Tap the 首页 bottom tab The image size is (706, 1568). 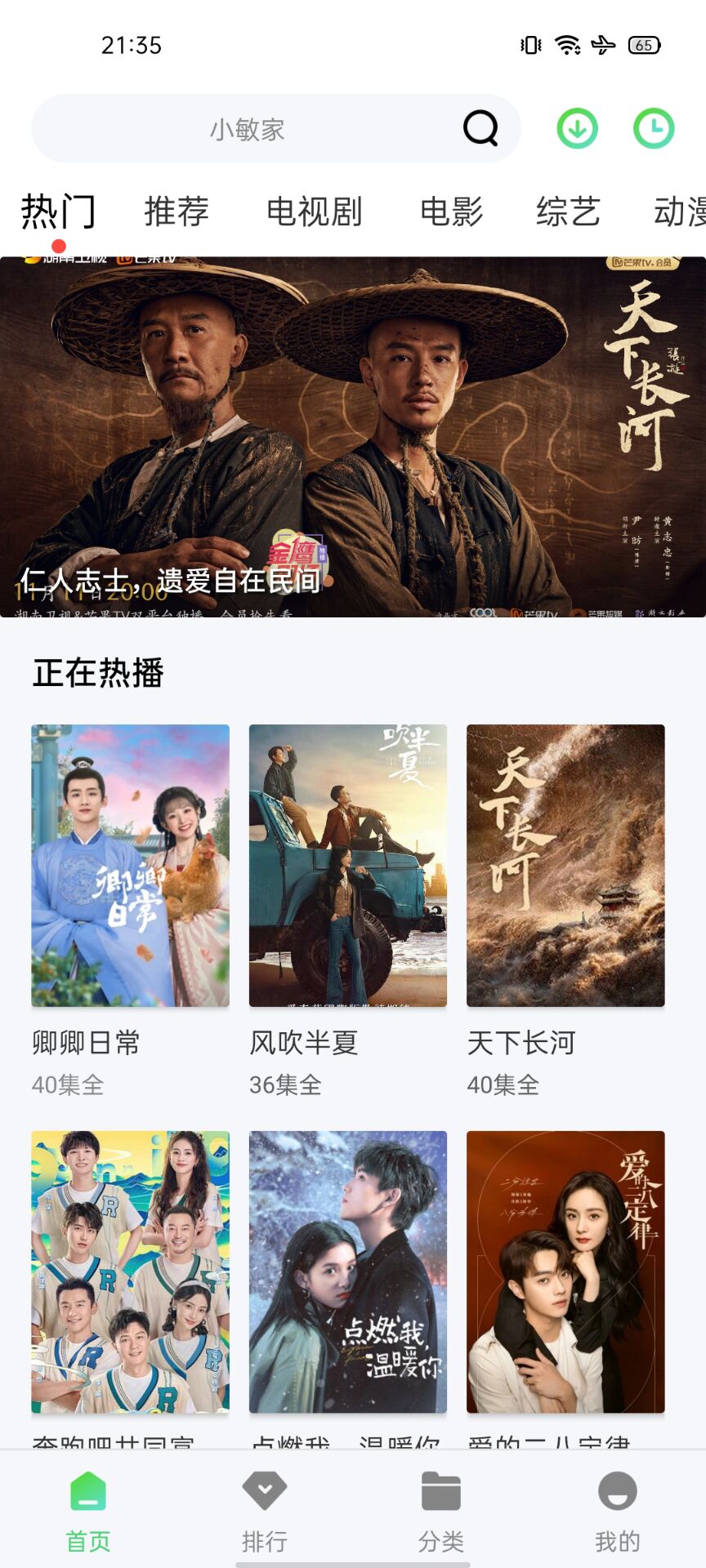pyautogui.click(x=88, y=1511)
